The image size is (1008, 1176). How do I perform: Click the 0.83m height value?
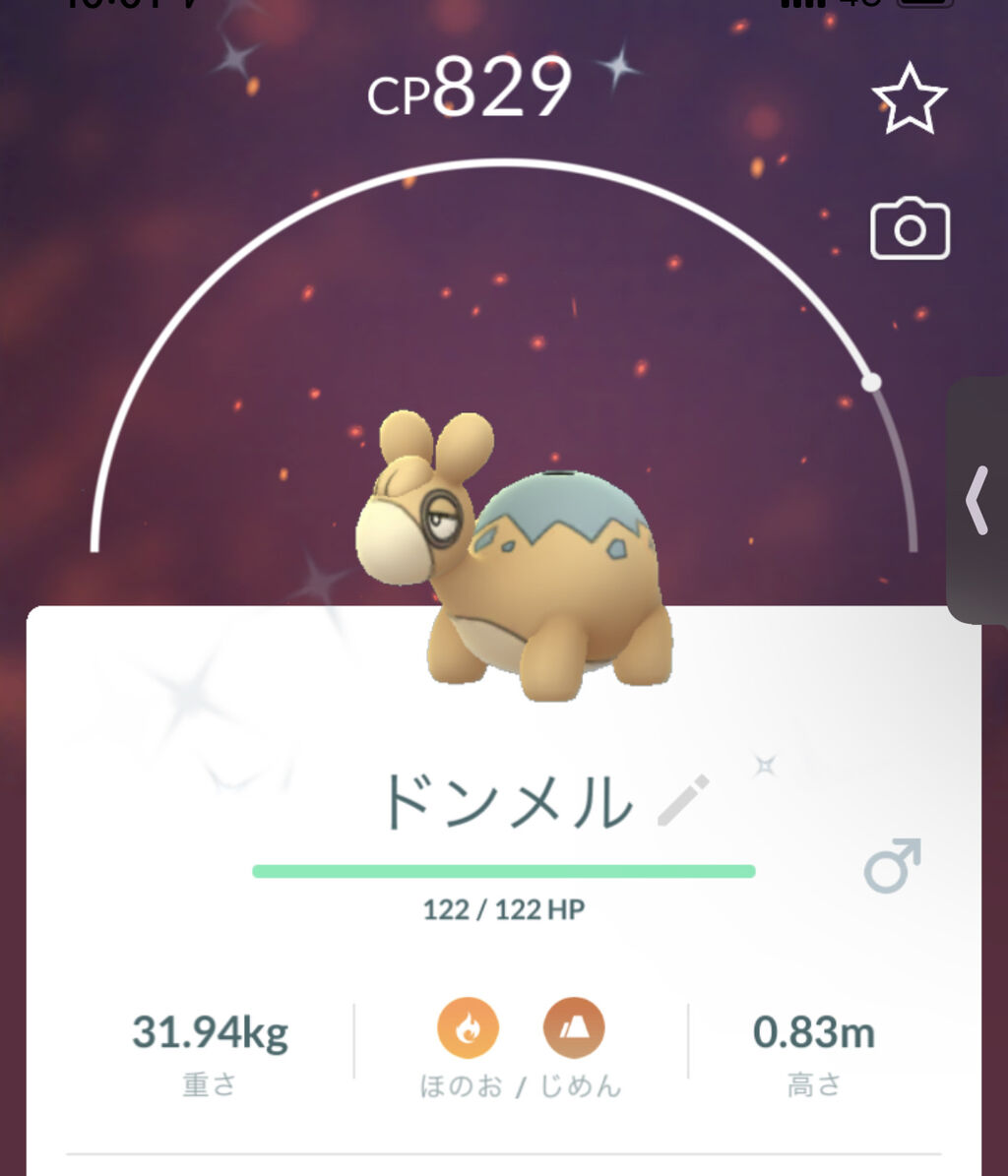(814, 1033)
